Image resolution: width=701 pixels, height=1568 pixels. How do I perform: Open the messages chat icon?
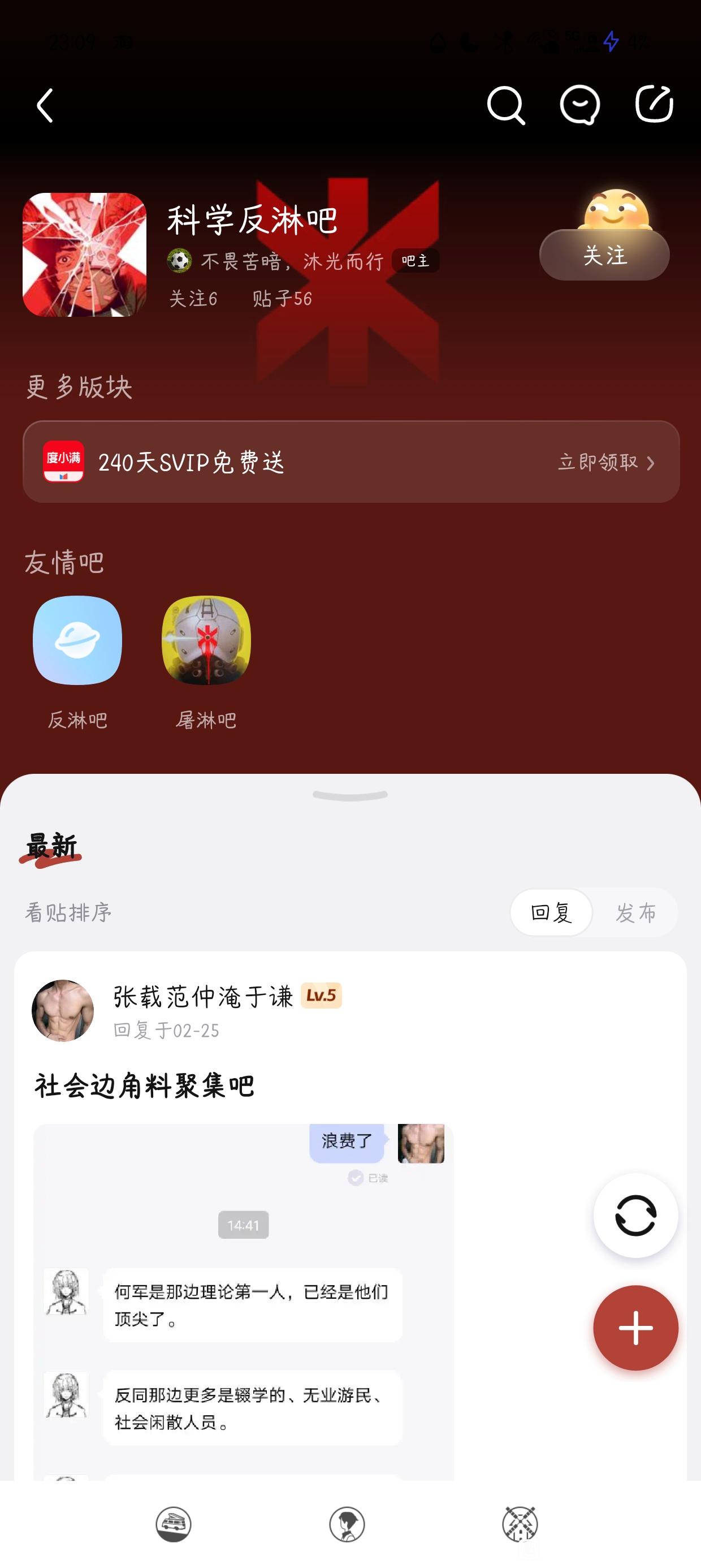click(x=579, y=106)
